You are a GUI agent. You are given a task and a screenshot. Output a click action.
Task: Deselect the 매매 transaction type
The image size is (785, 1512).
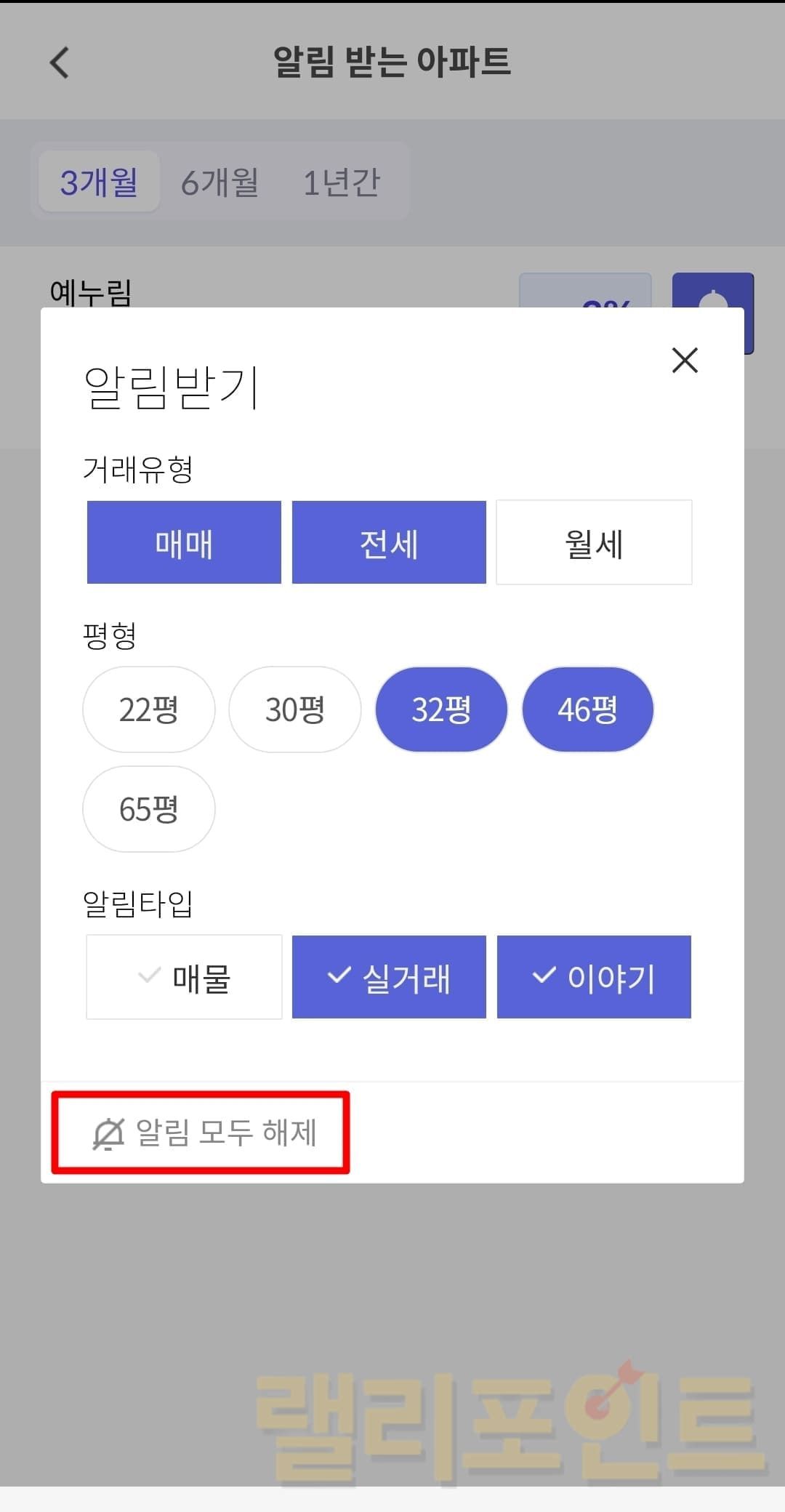(x=184, y=542)
